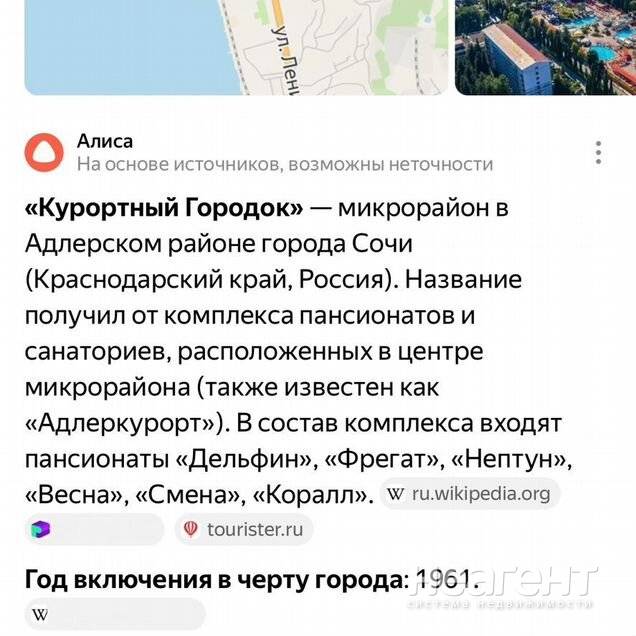Open the ru.wikipedia.org source link
The image size is (636, 636).
coord(468,494)
